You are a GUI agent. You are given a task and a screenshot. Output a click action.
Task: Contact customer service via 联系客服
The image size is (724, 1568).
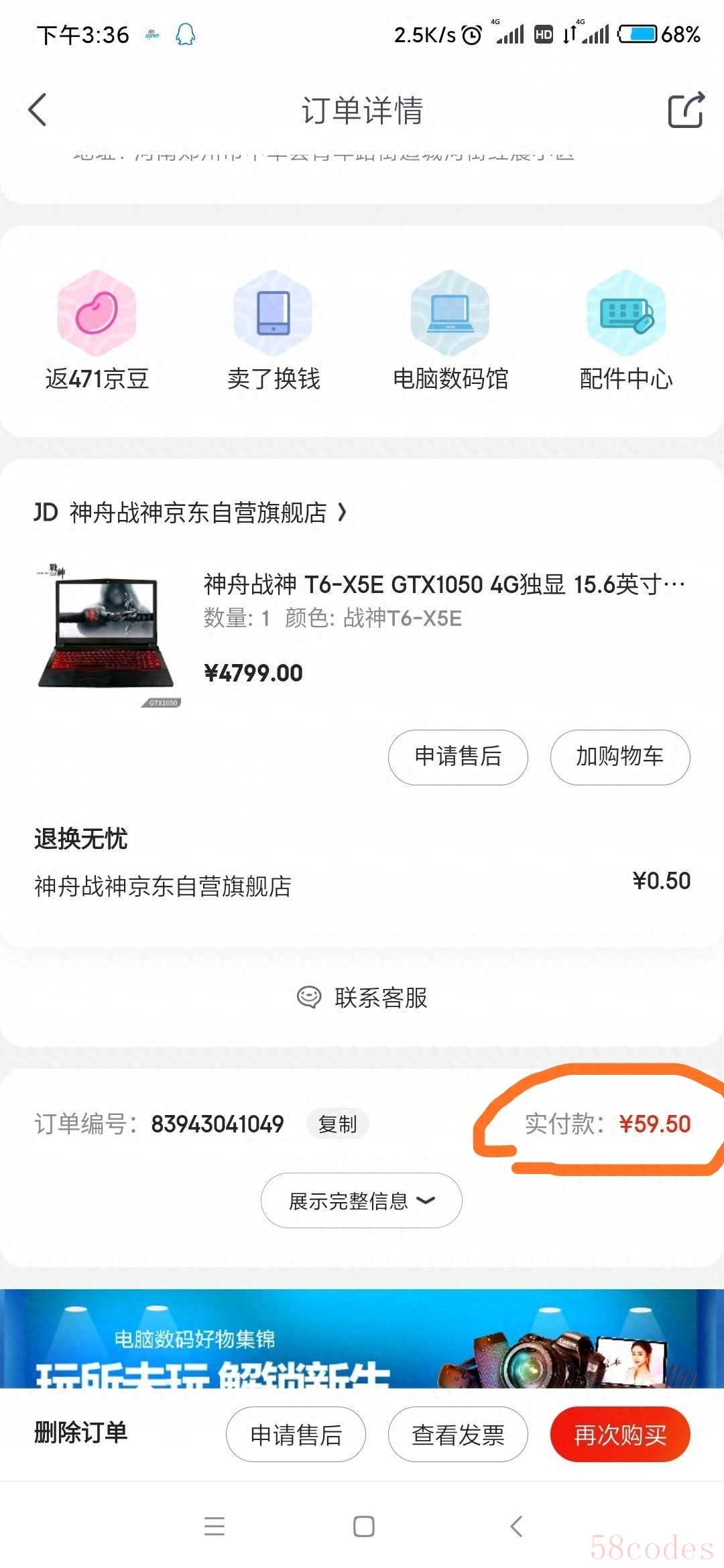362,998
